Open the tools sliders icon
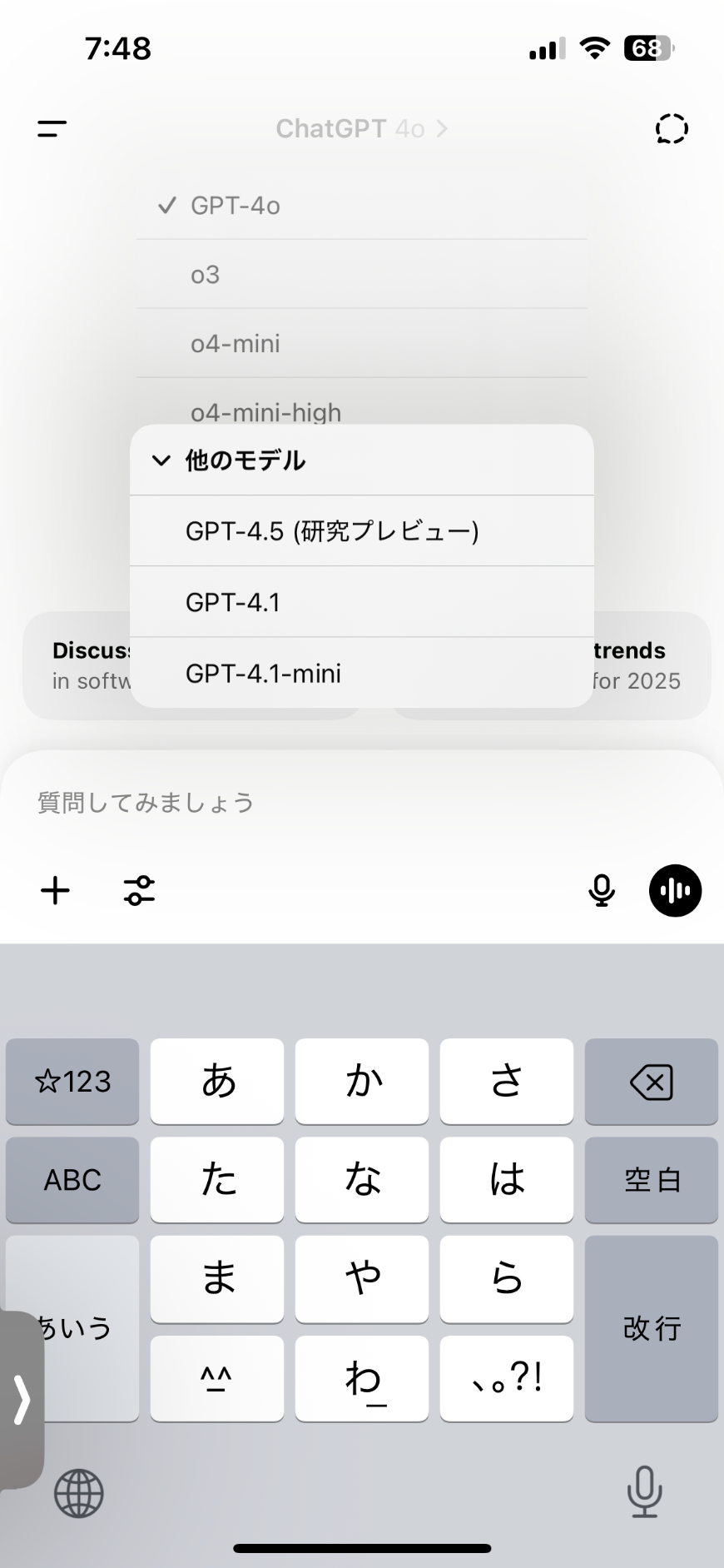724x1568 pixels. point(139,891)
